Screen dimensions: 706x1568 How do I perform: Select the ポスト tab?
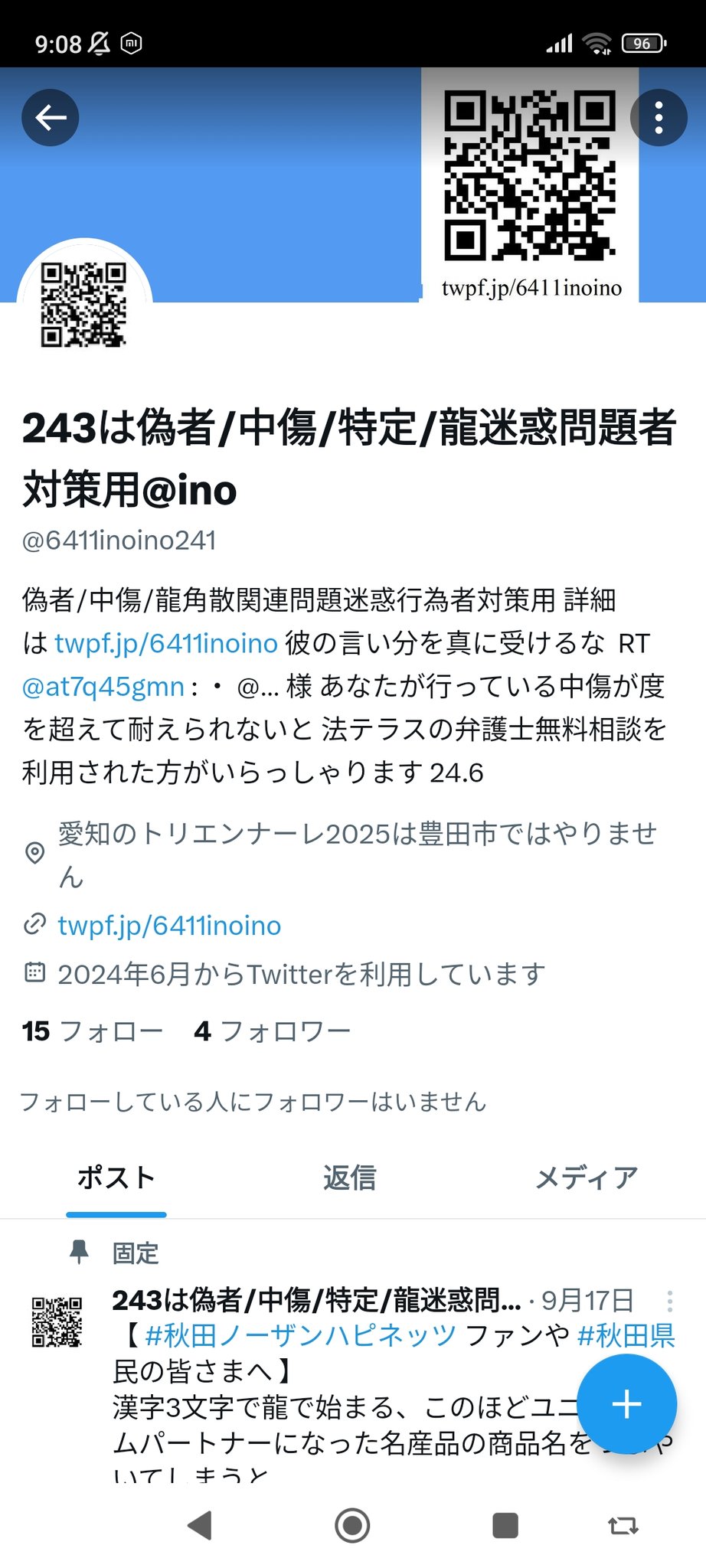coord(116,1178)
